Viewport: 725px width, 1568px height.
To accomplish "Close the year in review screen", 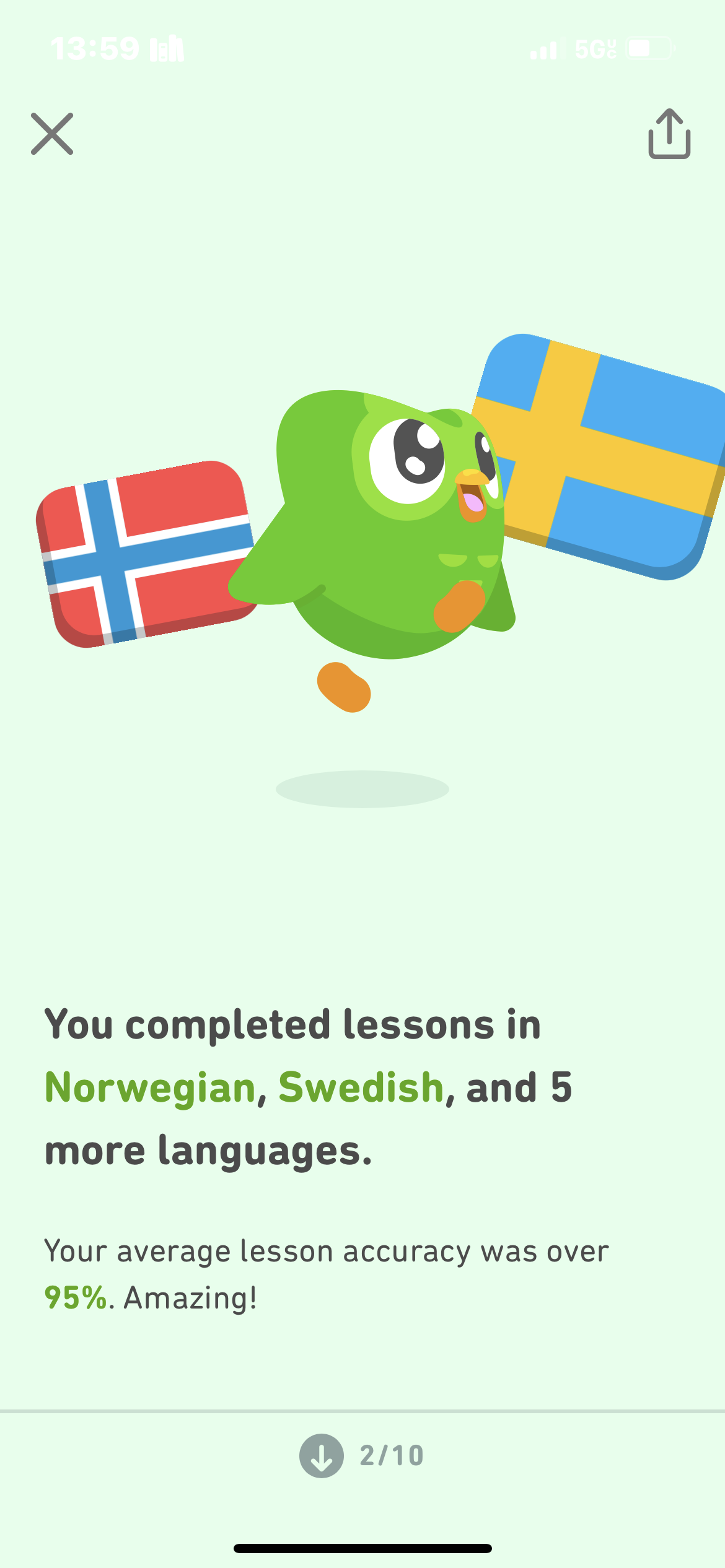I will (52, 134).
